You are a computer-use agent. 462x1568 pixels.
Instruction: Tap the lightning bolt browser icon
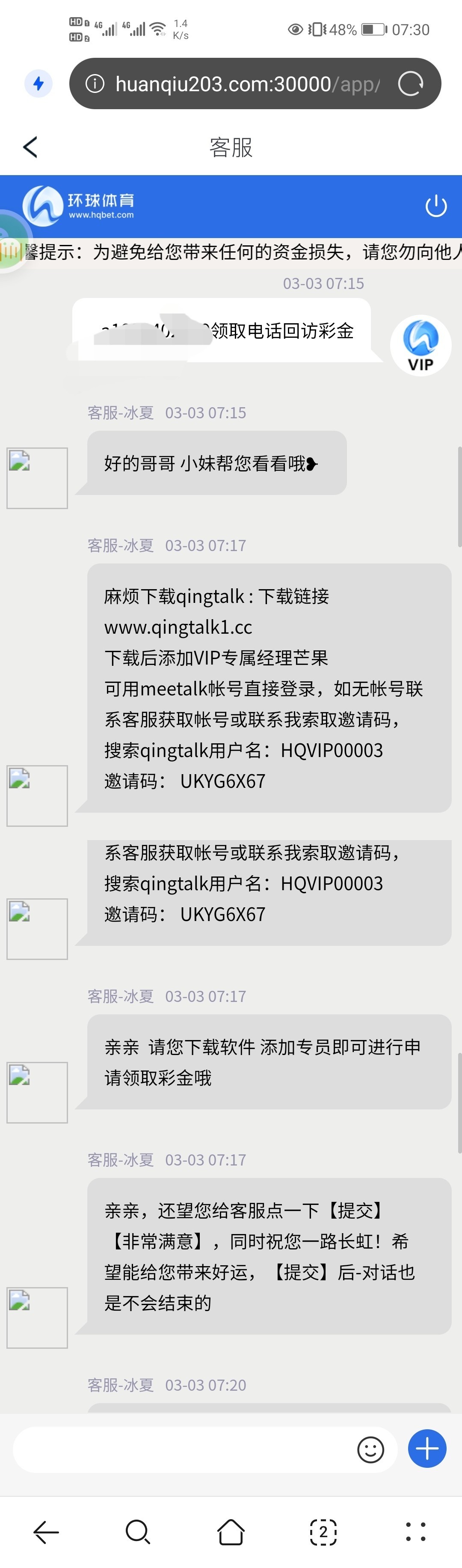38,83
